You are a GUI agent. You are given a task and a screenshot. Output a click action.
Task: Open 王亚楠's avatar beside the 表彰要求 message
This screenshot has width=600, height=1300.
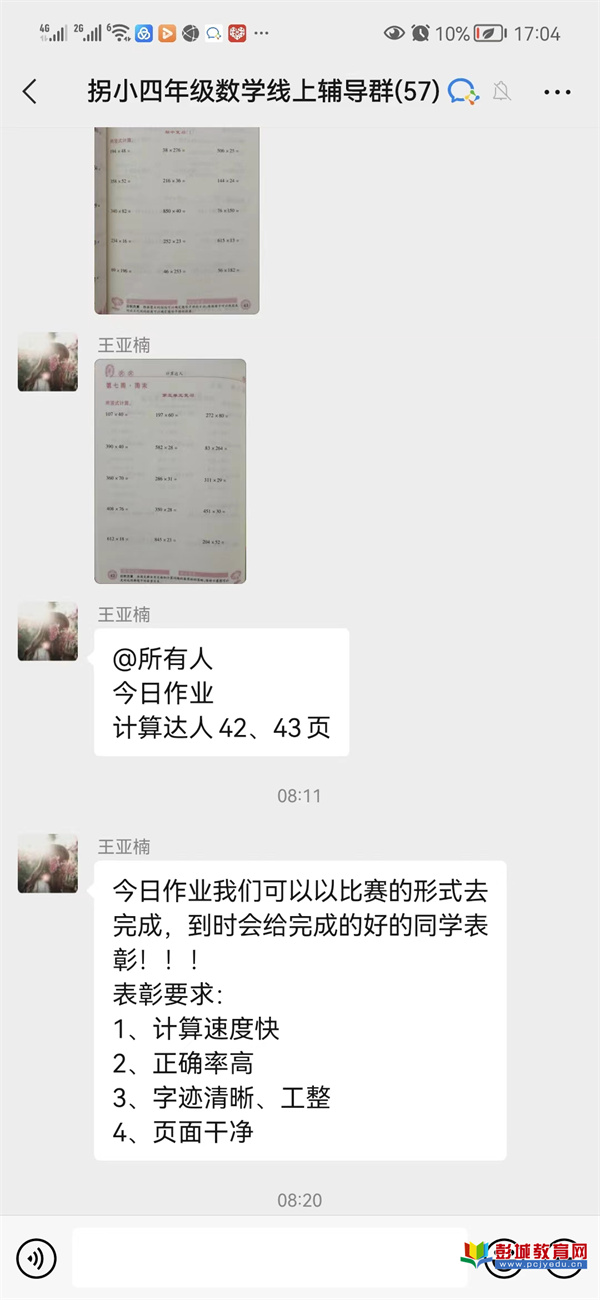pyautogui.click(x=48, y=863)
